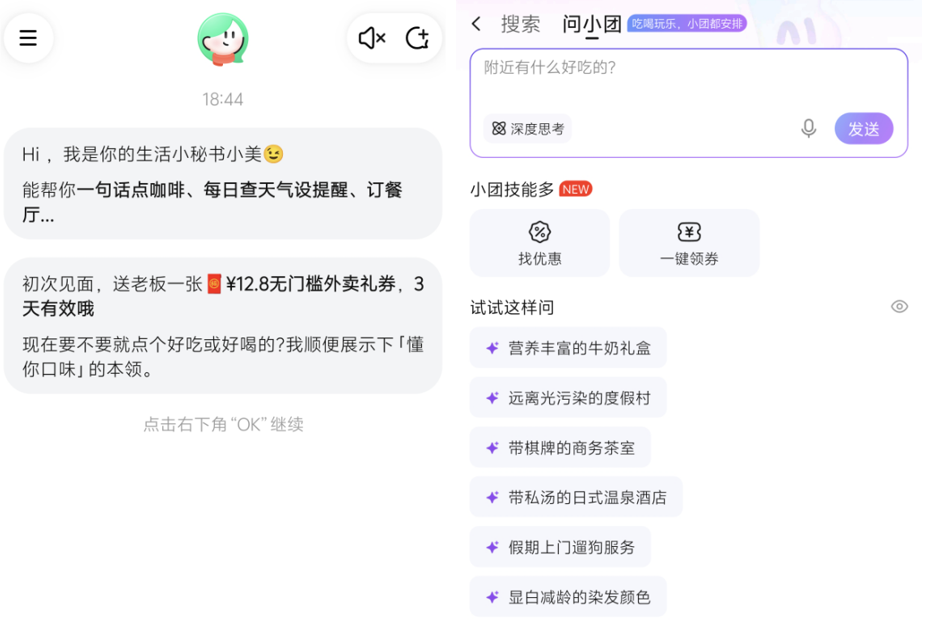Open the 找优惠 skill

pyautogui.click(x=540, y=243)
